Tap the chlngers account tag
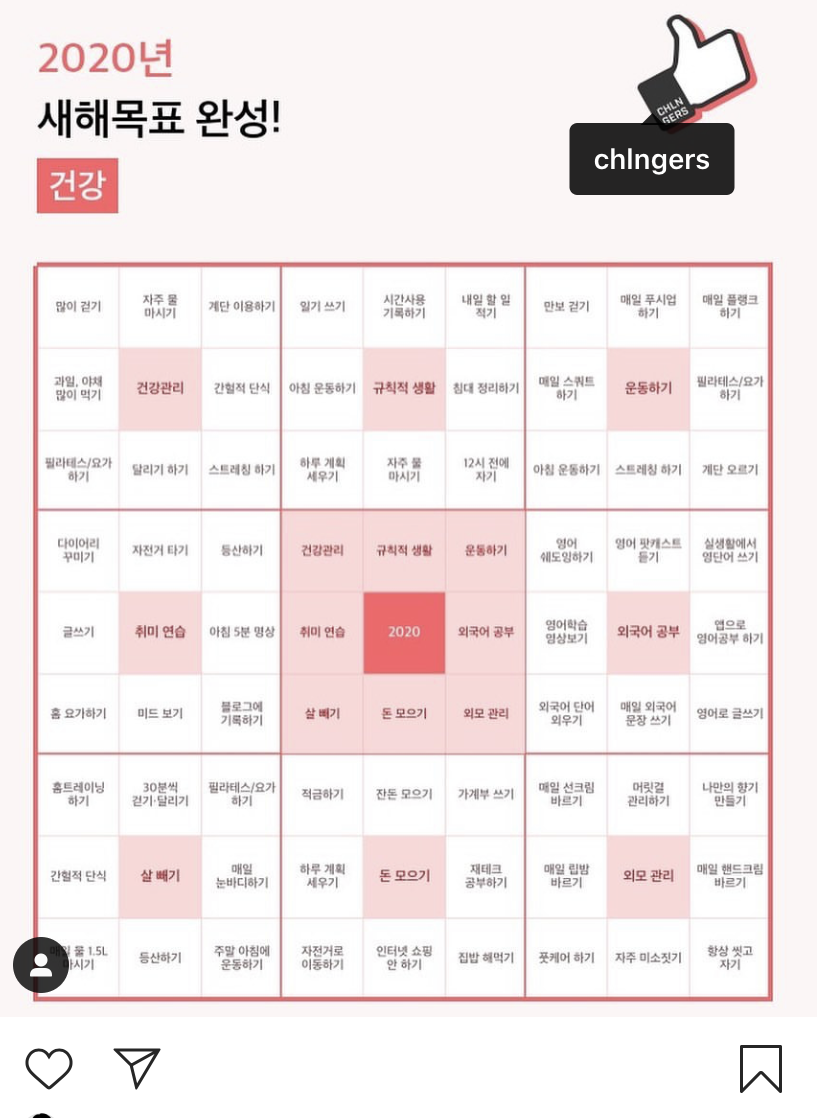 pyautogui.click(x=652, y=159)
